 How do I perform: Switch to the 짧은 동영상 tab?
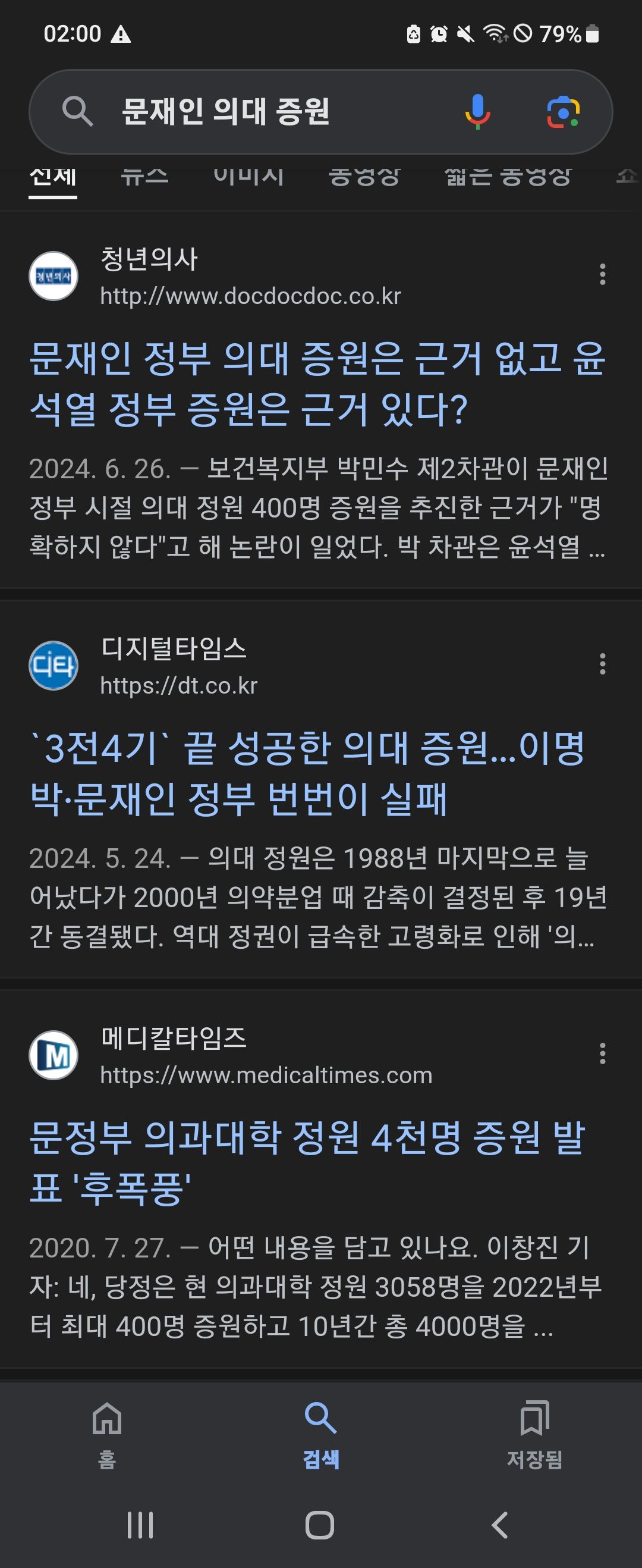[508, 178]
